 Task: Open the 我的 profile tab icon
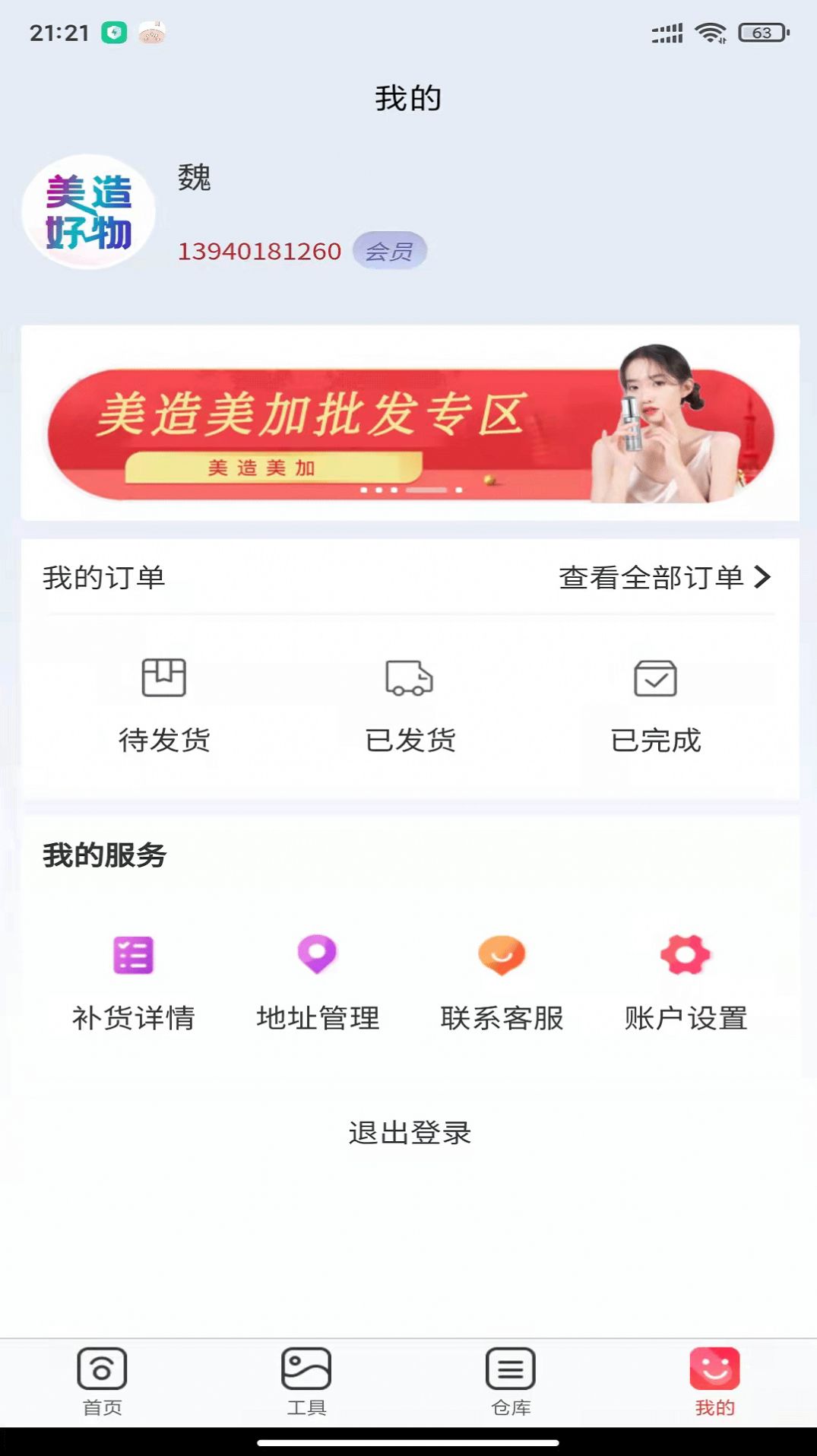coord(714,1370)
